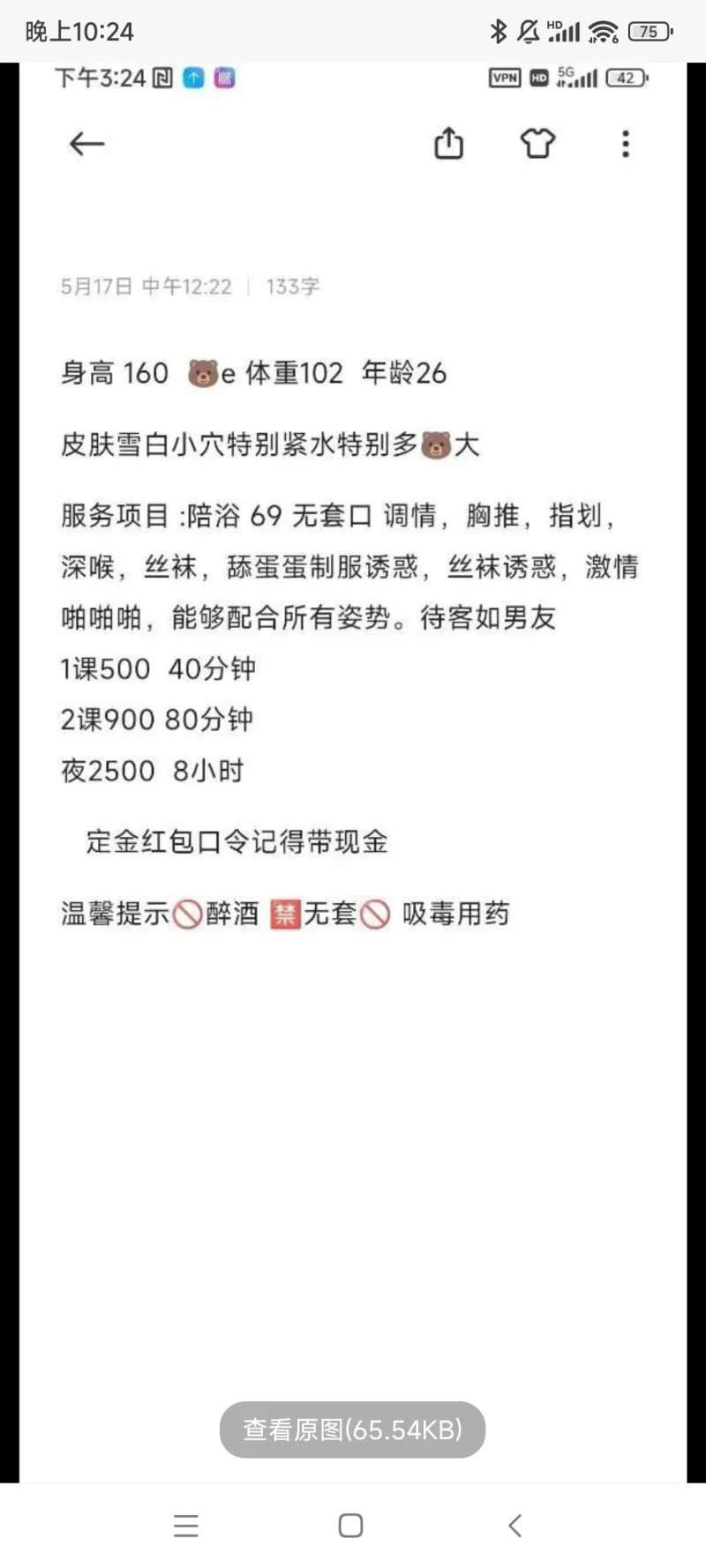Go back with the system back button
Screen dimensions: 706x1568
[x=515, y=1526]
